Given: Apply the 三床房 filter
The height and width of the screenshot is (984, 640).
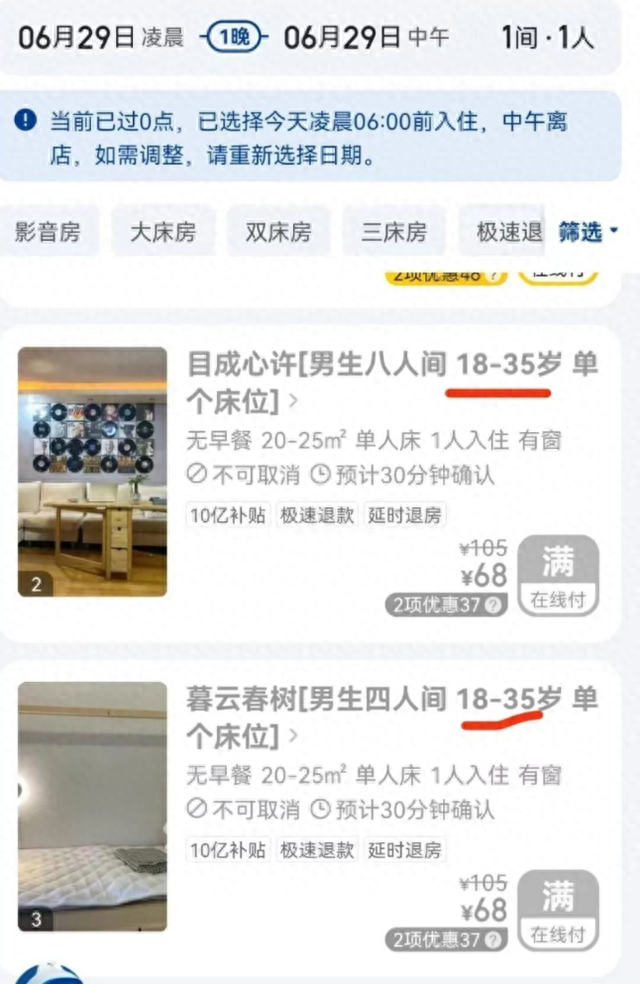Looking at the screenshot, I should coord(394,233).
